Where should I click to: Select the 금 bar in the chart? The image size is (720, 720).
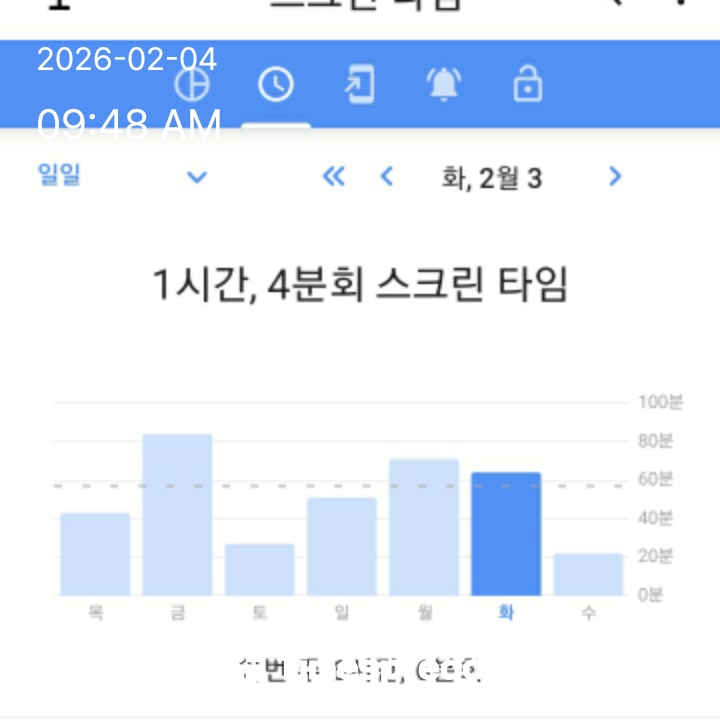[x=177, y=515]
